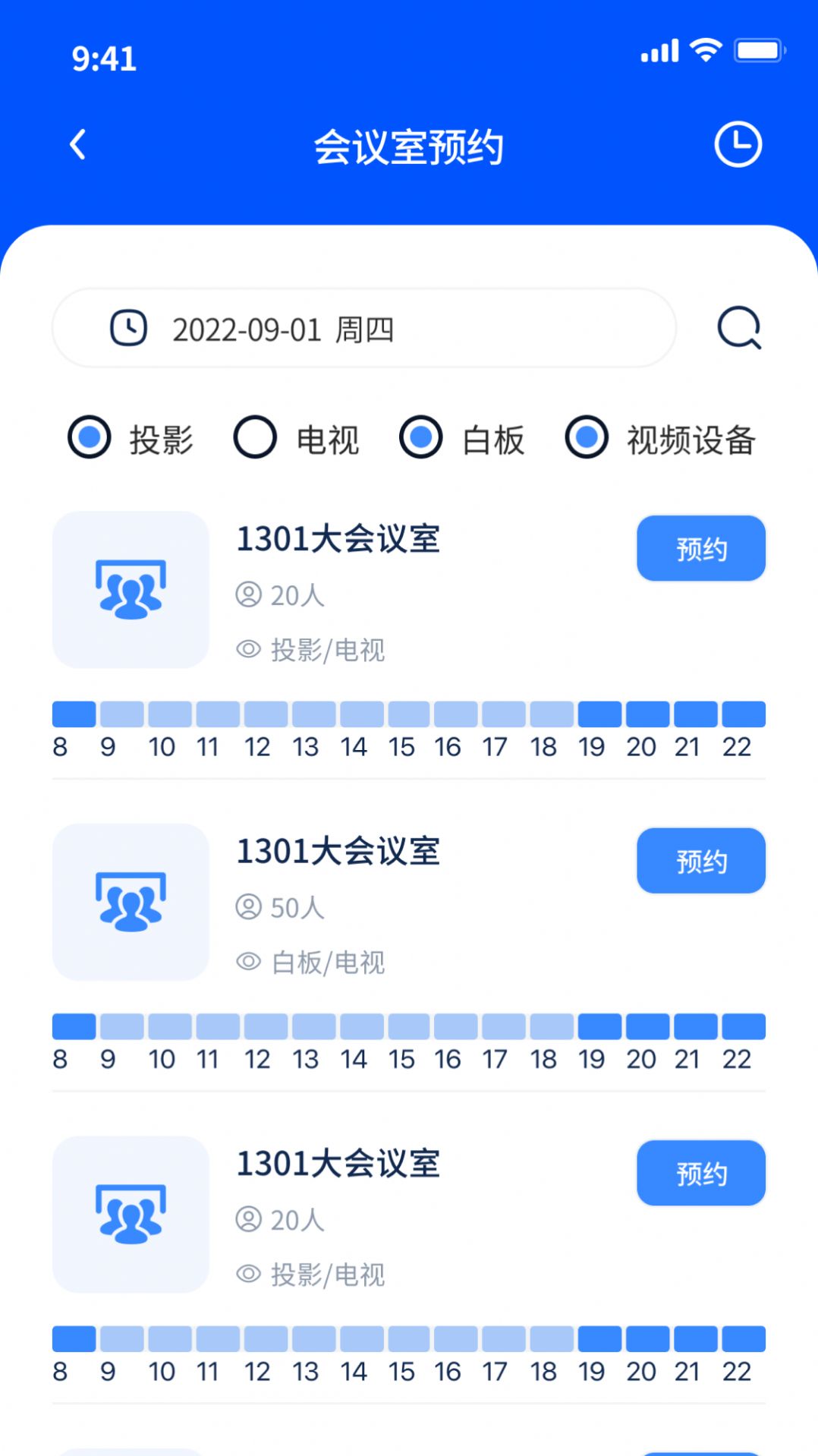This screenshot has width=818, height=1456.
Task: Deselect the 投影 radio button
Action: (90, 438)
